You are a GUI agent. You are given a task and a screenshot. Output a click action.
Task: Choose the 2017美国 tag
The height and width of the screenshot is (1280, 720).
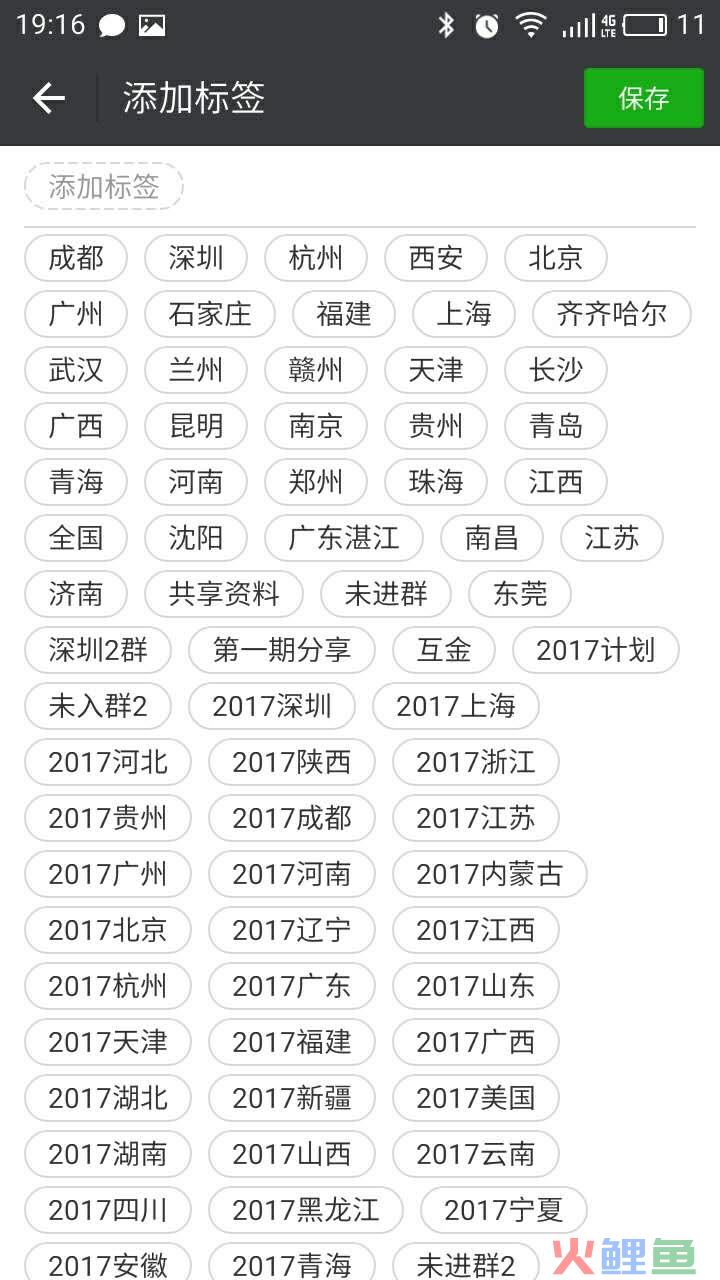pos(476,1099)
